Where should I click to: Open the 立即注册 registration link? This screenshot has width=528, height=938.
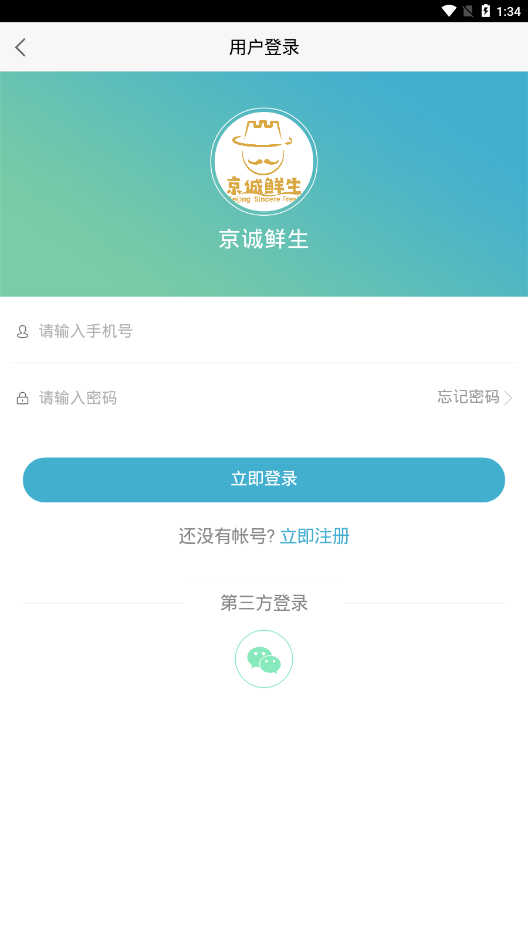tap(315, 536)
